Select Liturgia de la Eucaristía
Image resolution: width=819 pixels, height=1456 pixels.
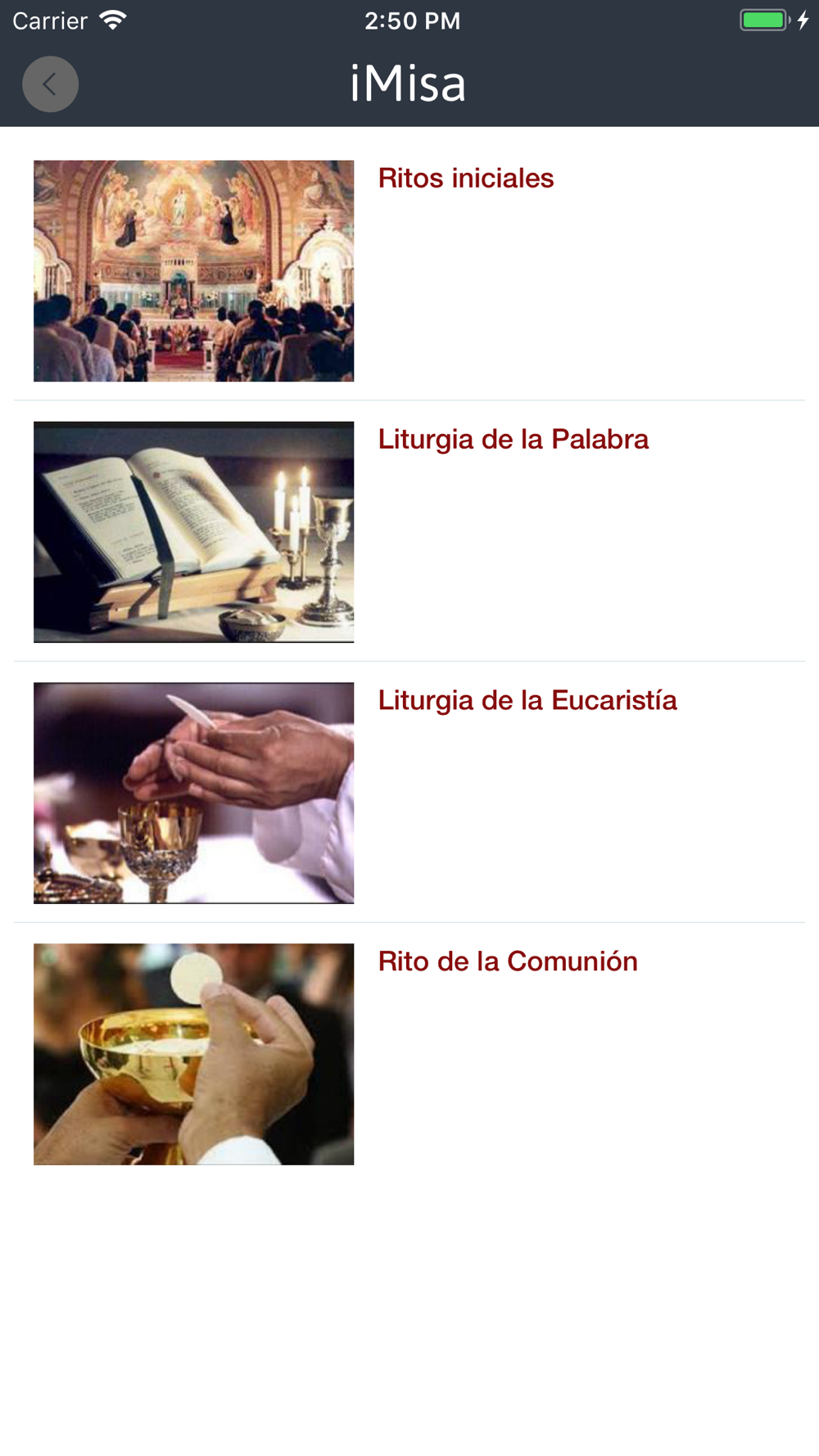coord(527,701)
